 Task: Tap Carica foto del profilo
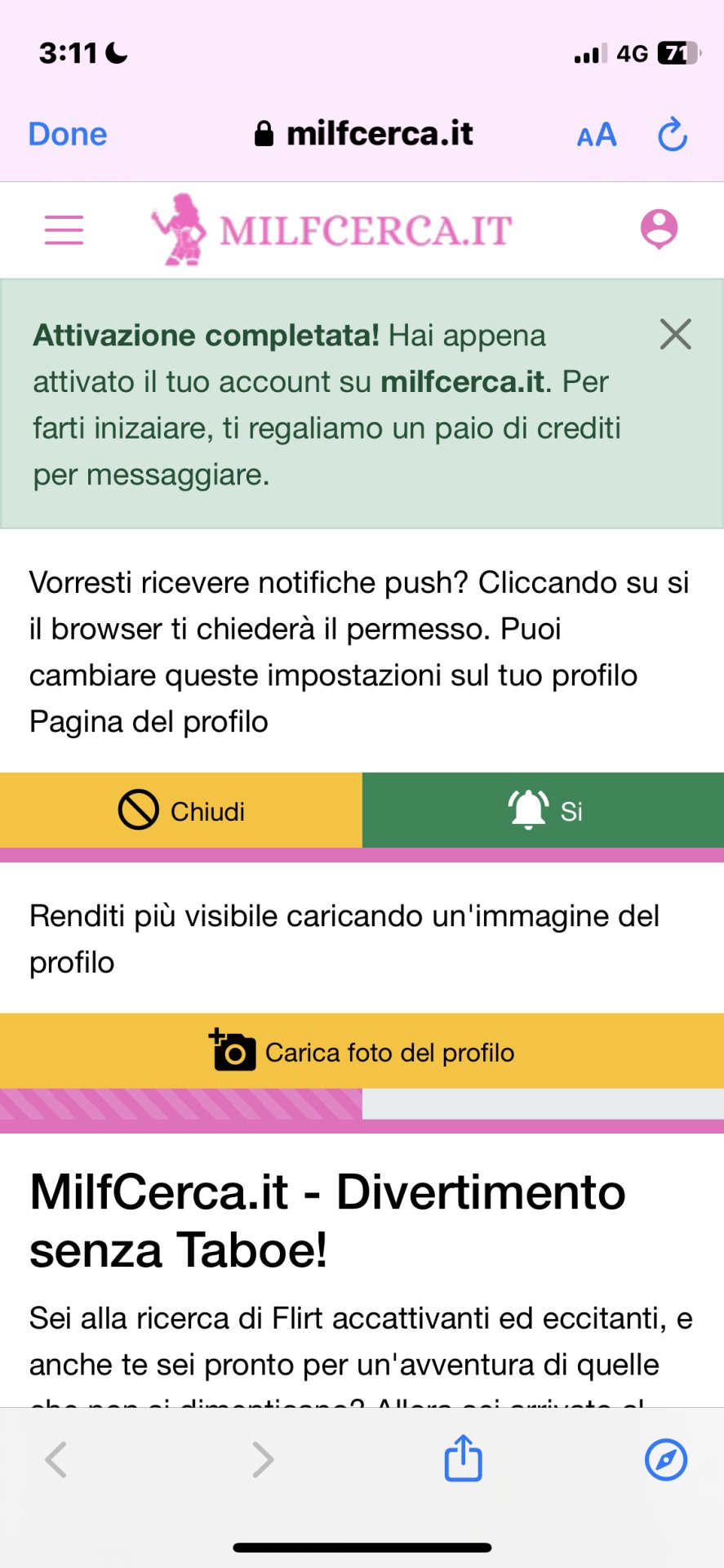pyautogui.click(x=362, y=1051)
